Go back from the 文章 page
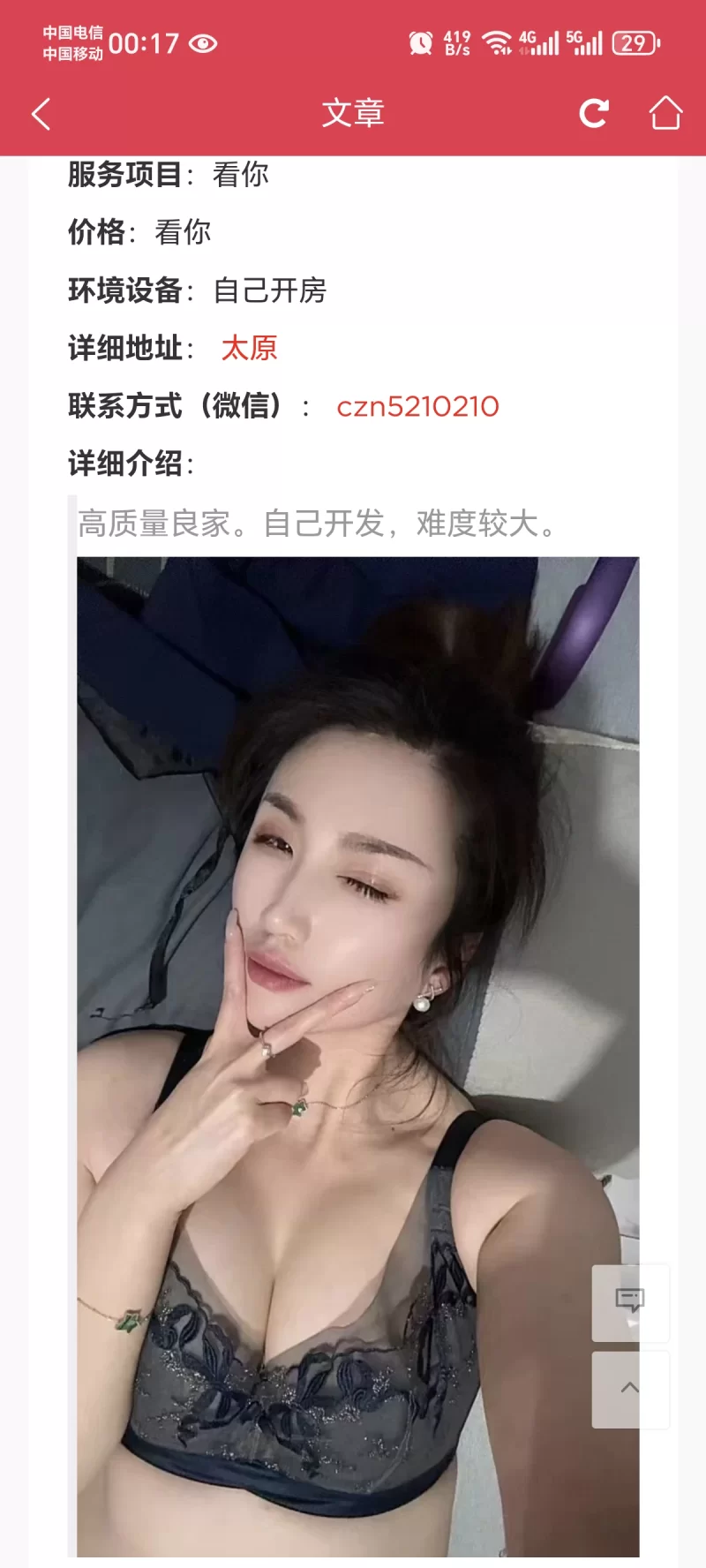The width and height of the screenshot is (706, 1568). coord(41,114)
